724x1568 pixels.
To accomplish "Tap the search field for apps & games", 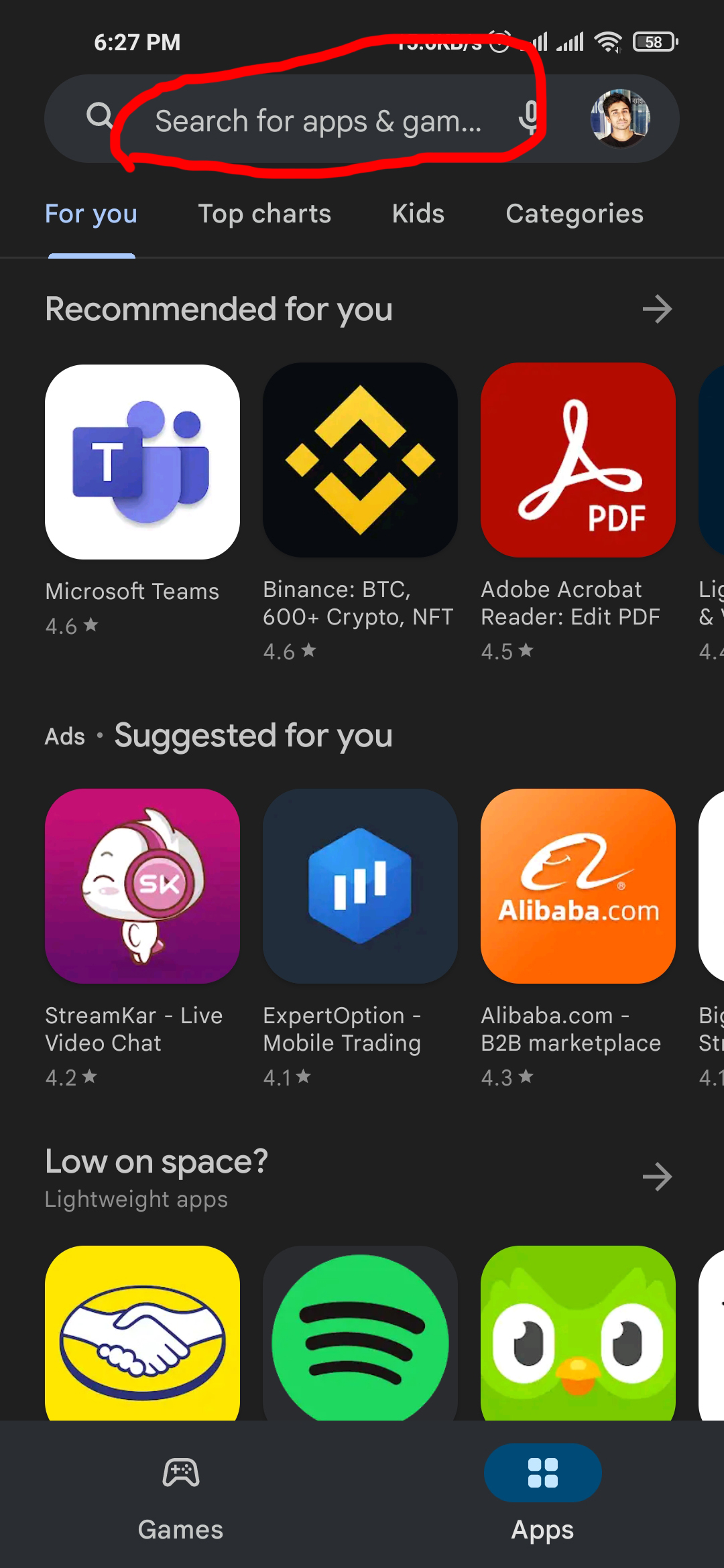I will [x=318, y=121].
